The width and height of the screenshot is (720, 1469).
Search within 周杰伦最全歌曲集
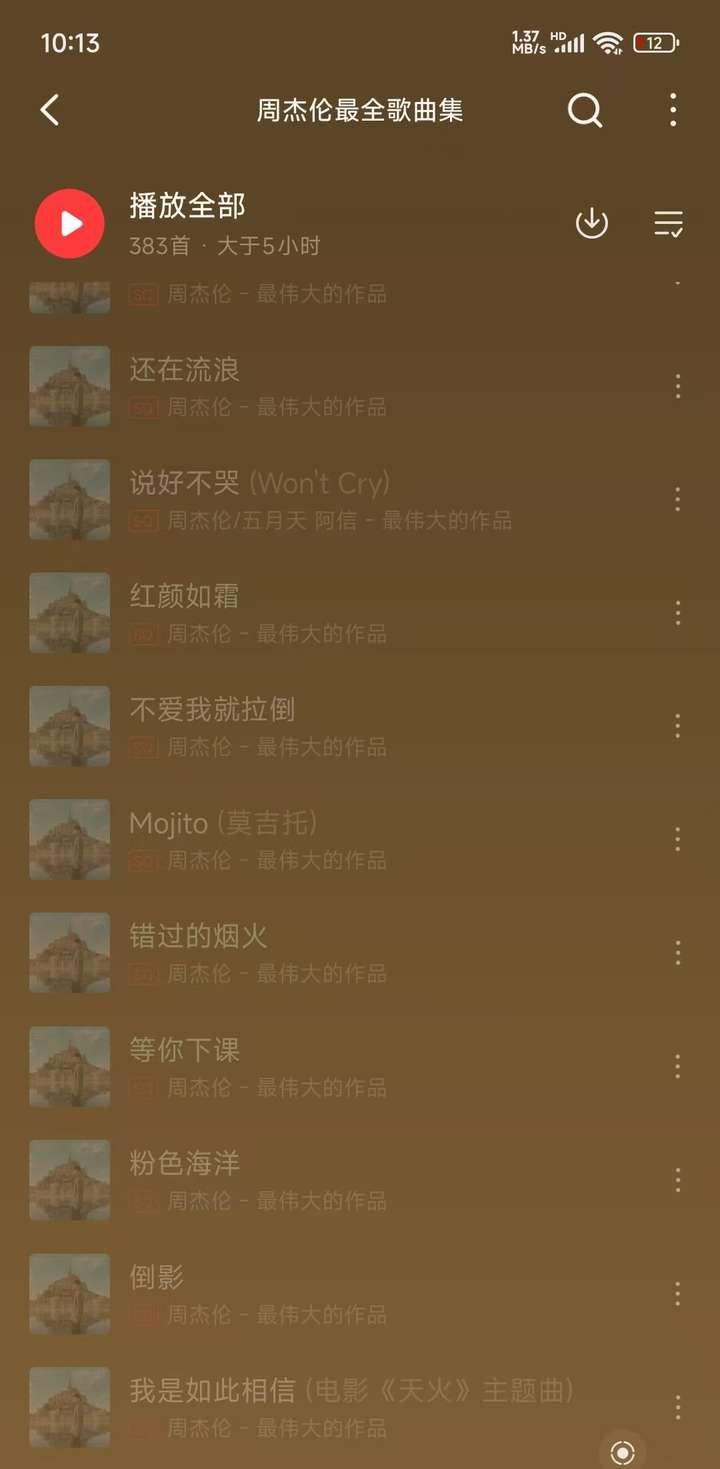tap(585, 110)
